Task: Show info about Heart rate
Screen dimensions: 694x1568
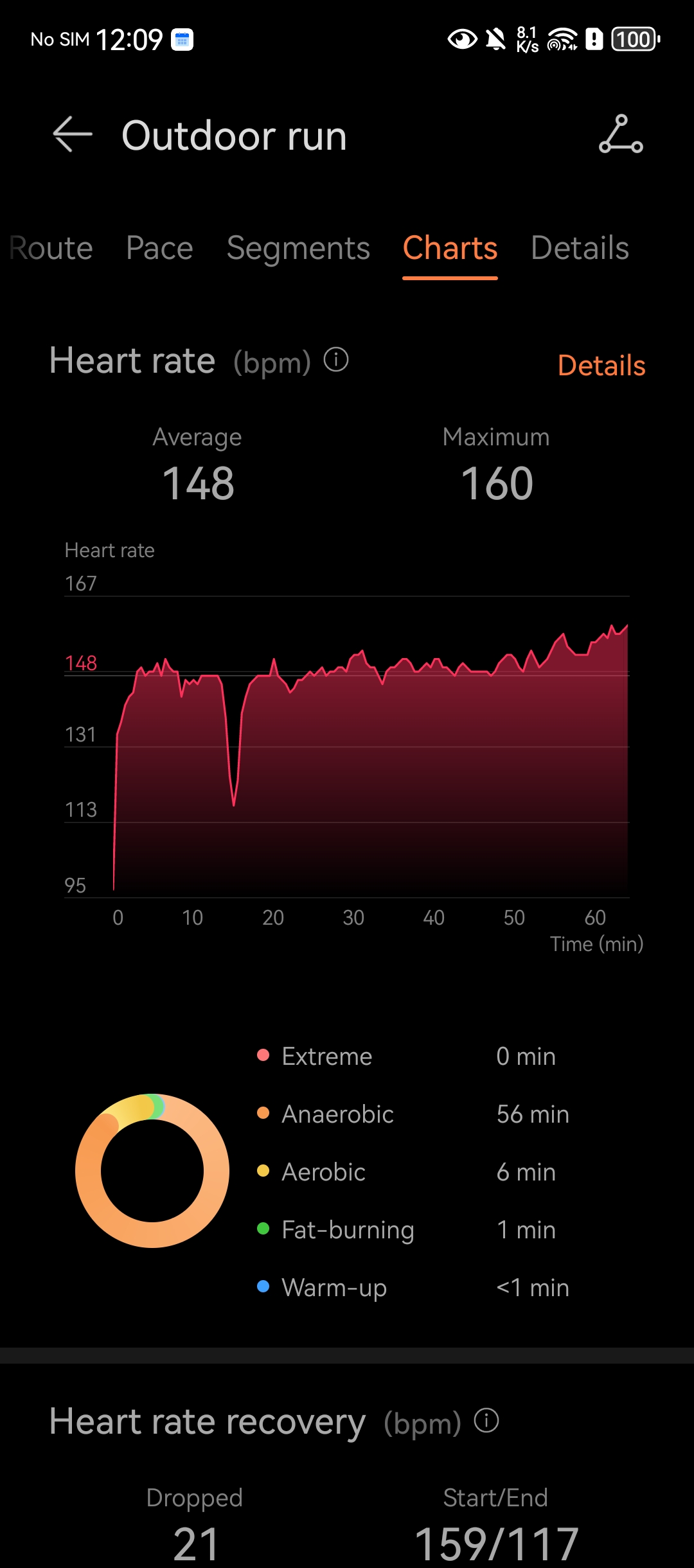Action: 336,360
